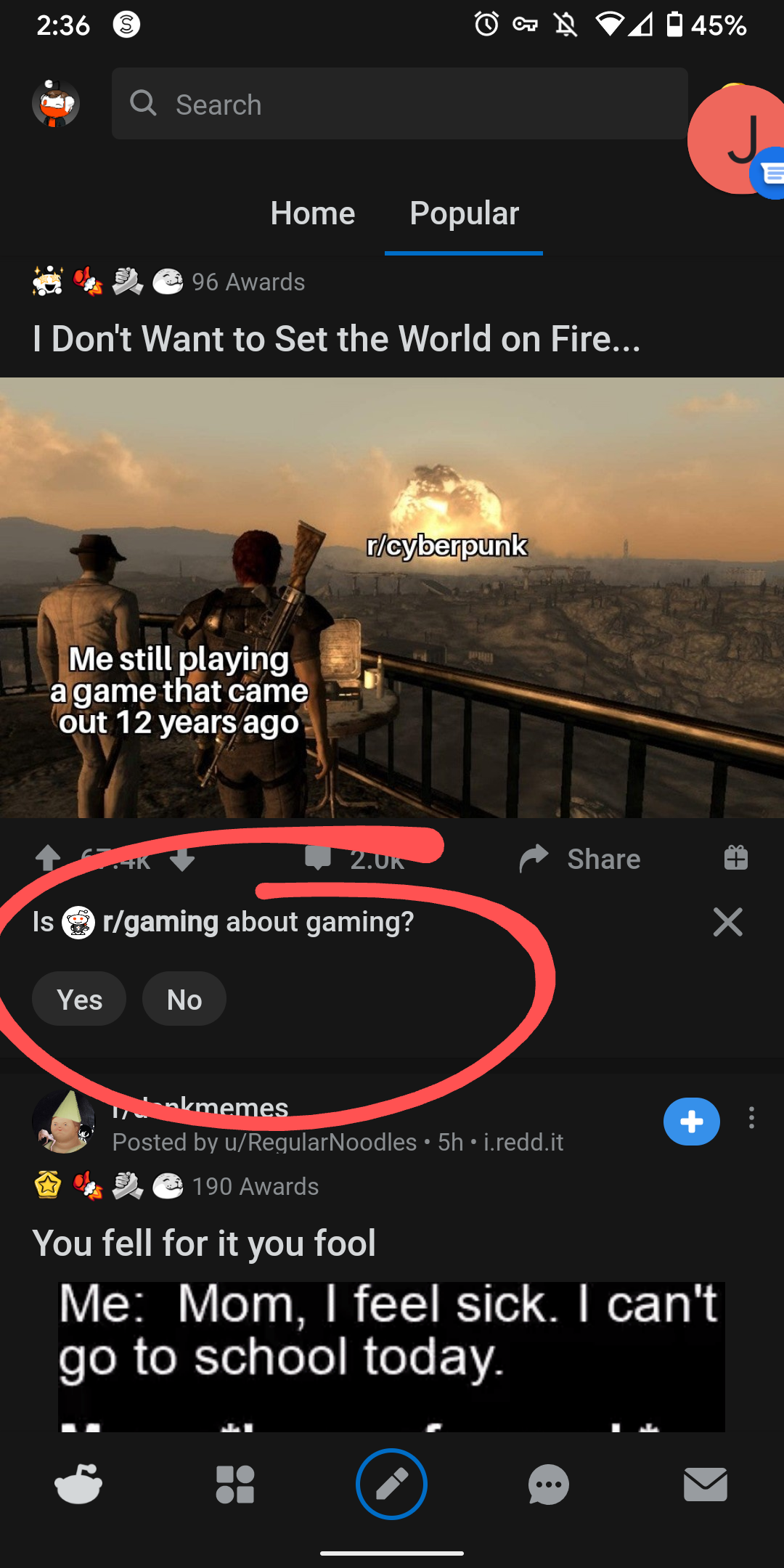This screenshot has height=1568, width=784.
Task: Create a new post with pencil button
Action: 391,1484
